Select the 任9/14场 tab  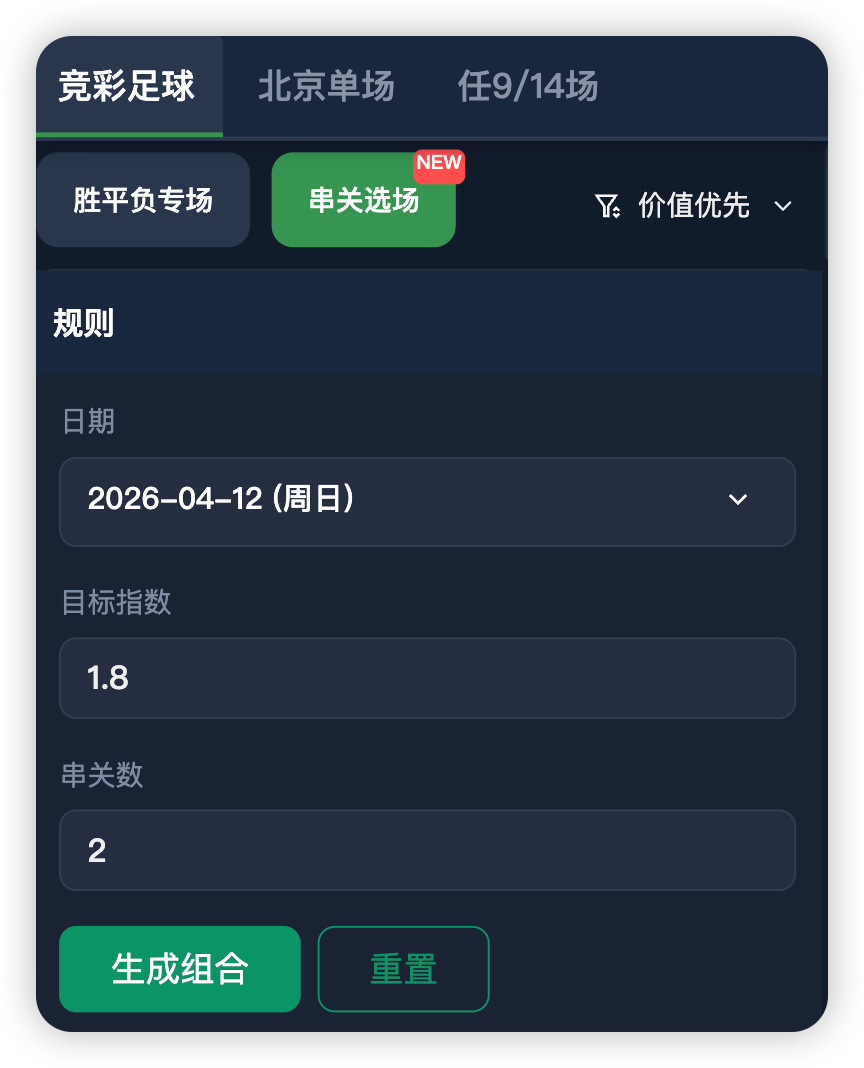click(527, 87)
